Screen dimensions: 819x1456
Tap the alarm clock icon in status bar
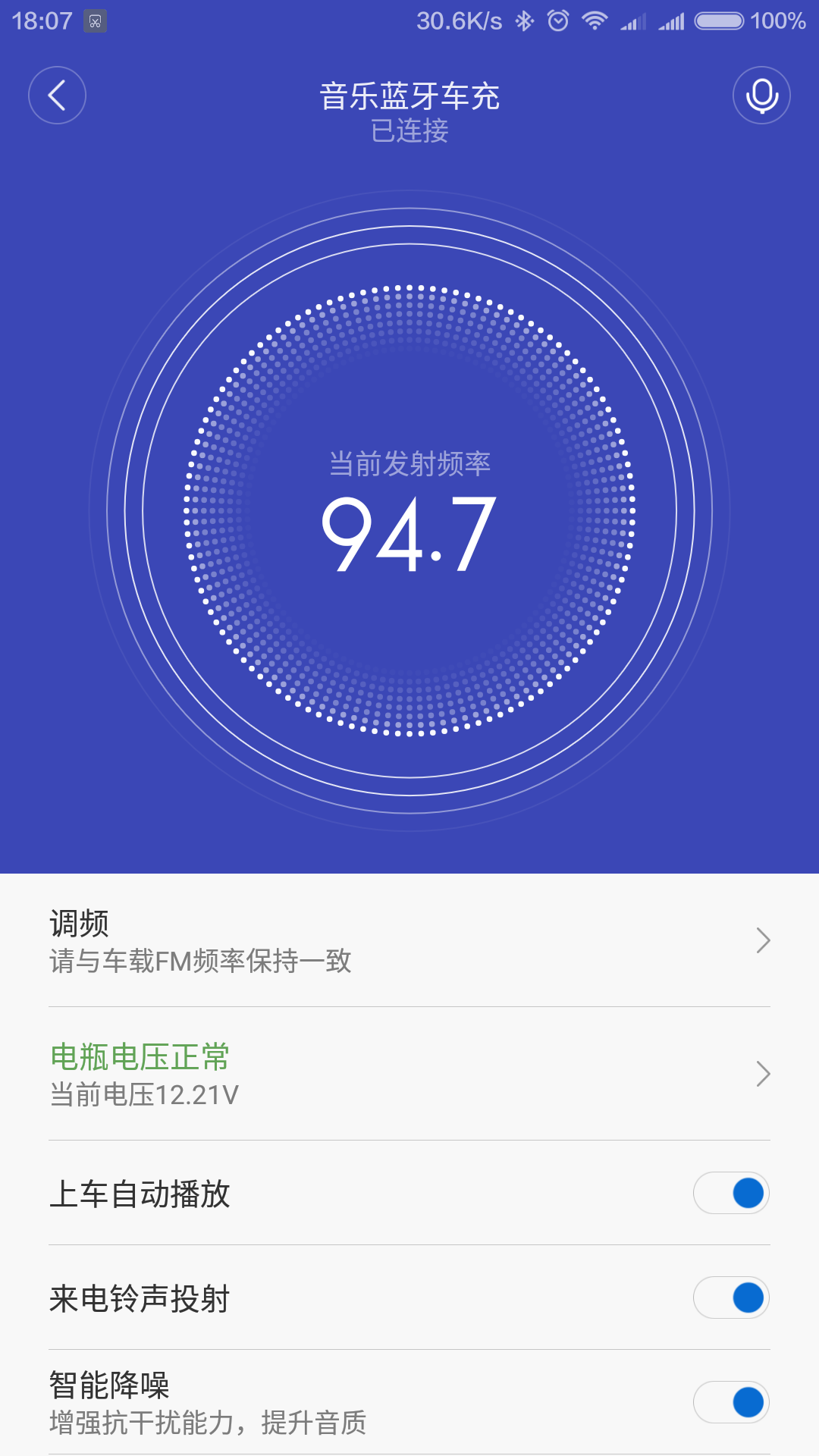[x=557, y=20]
